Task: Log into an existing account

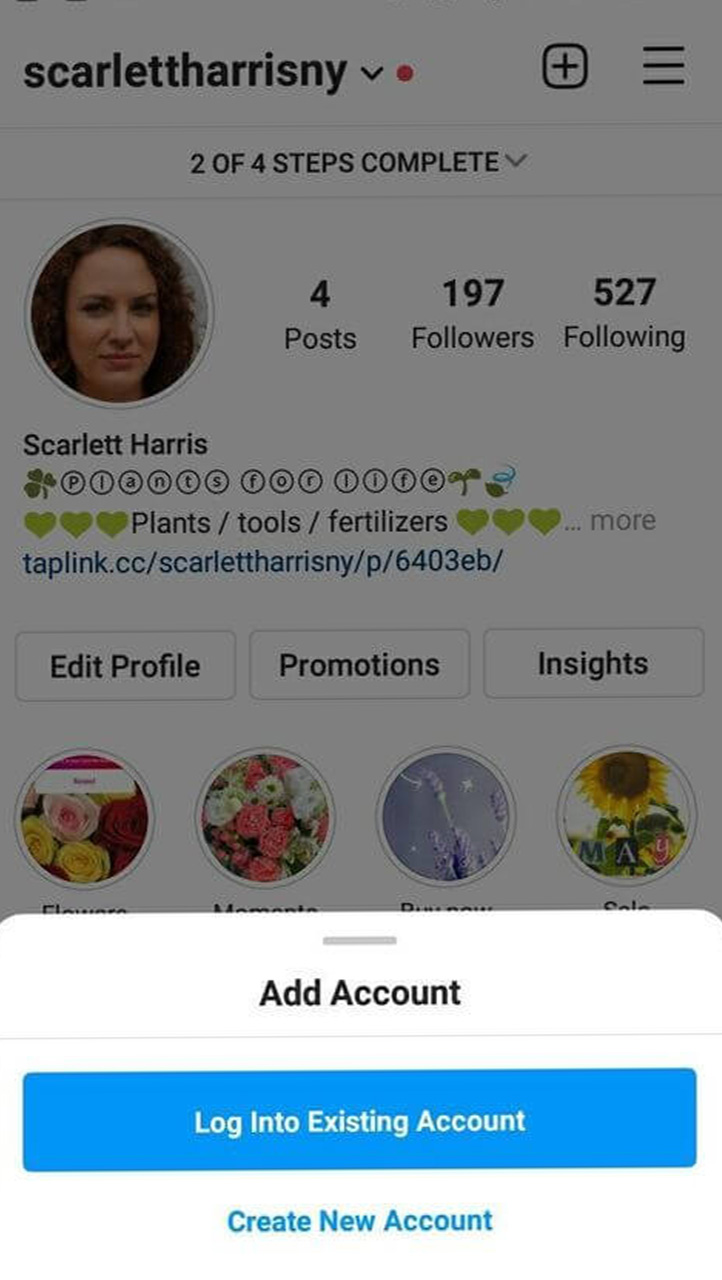Action: tap(360, 1120)
